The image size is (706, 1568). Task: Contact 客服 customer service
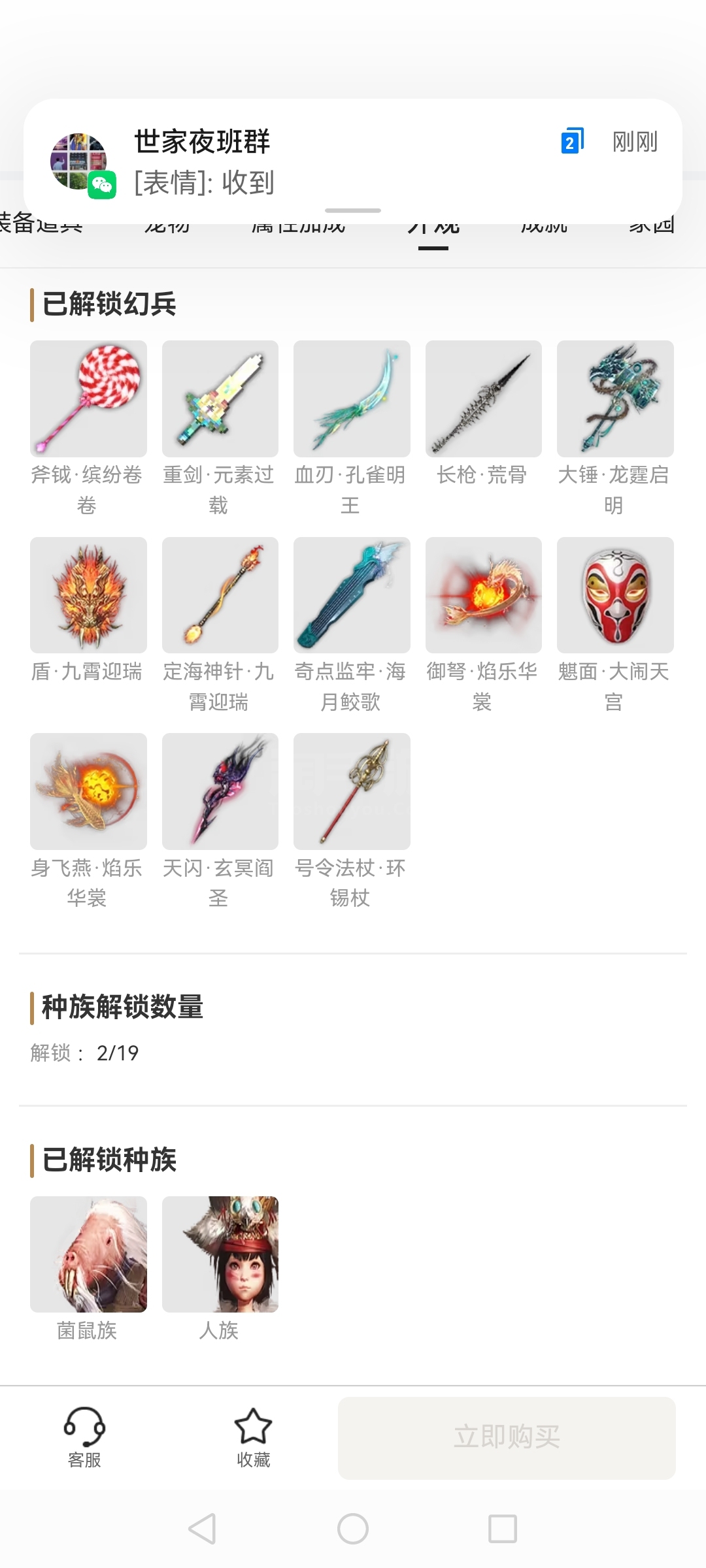pyautogui.click(x=84, y=1437)
